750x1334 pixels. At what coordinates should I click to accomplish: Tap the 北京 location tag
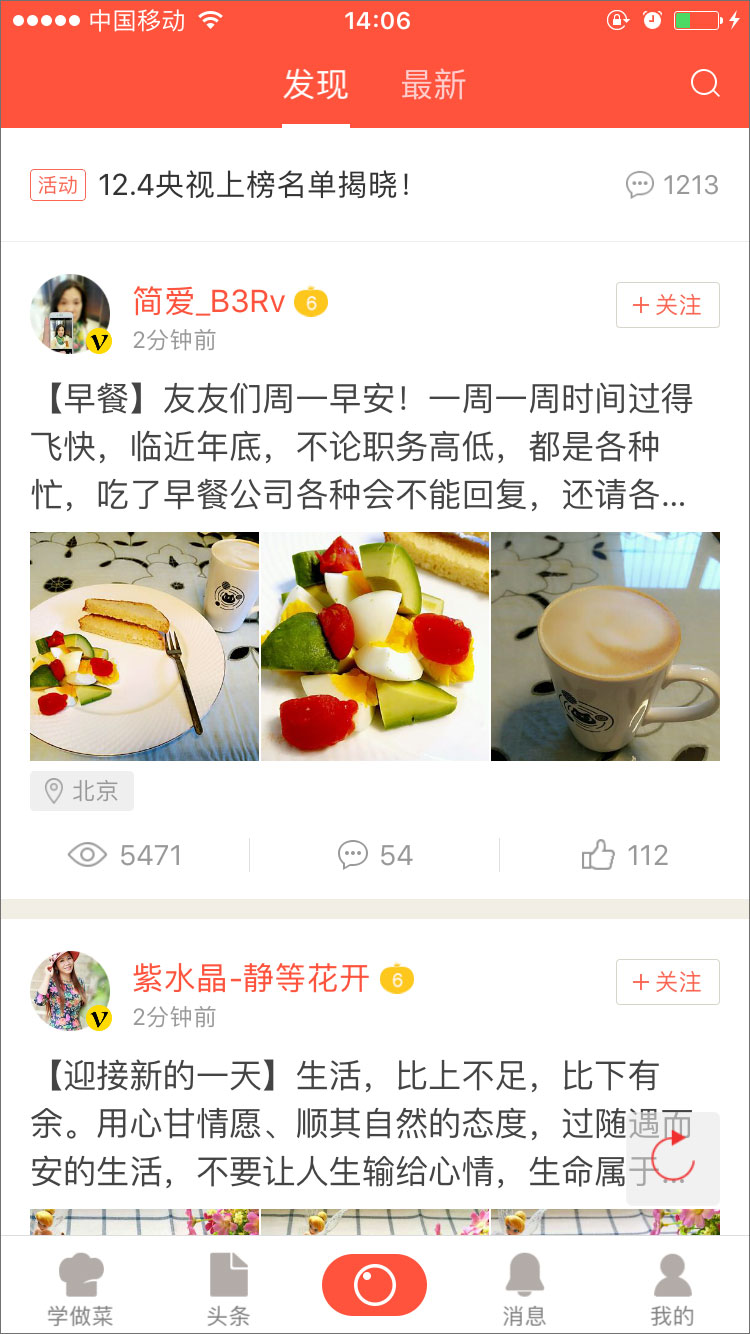pos(81,791)
